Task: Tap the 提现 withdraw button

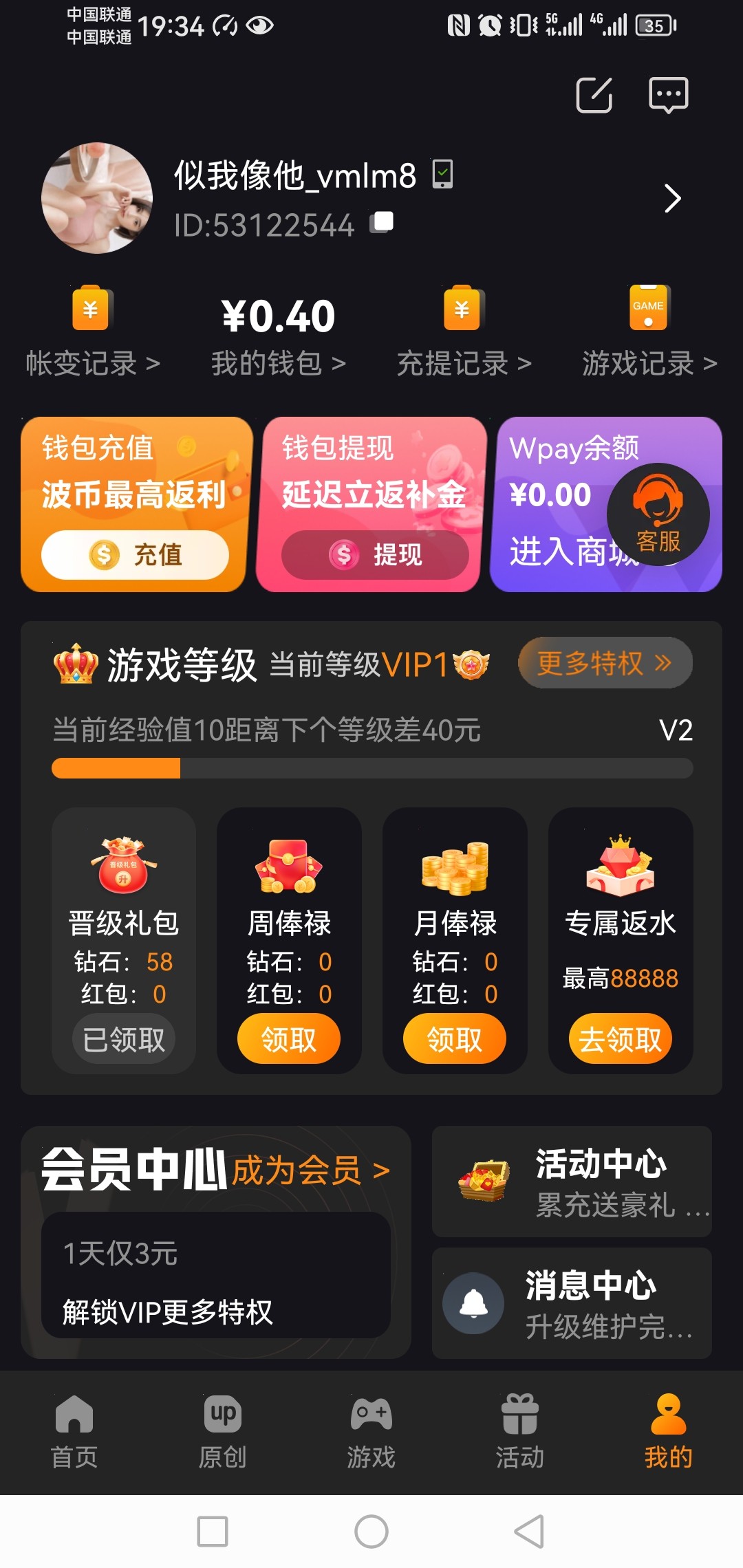Action: 375,554
